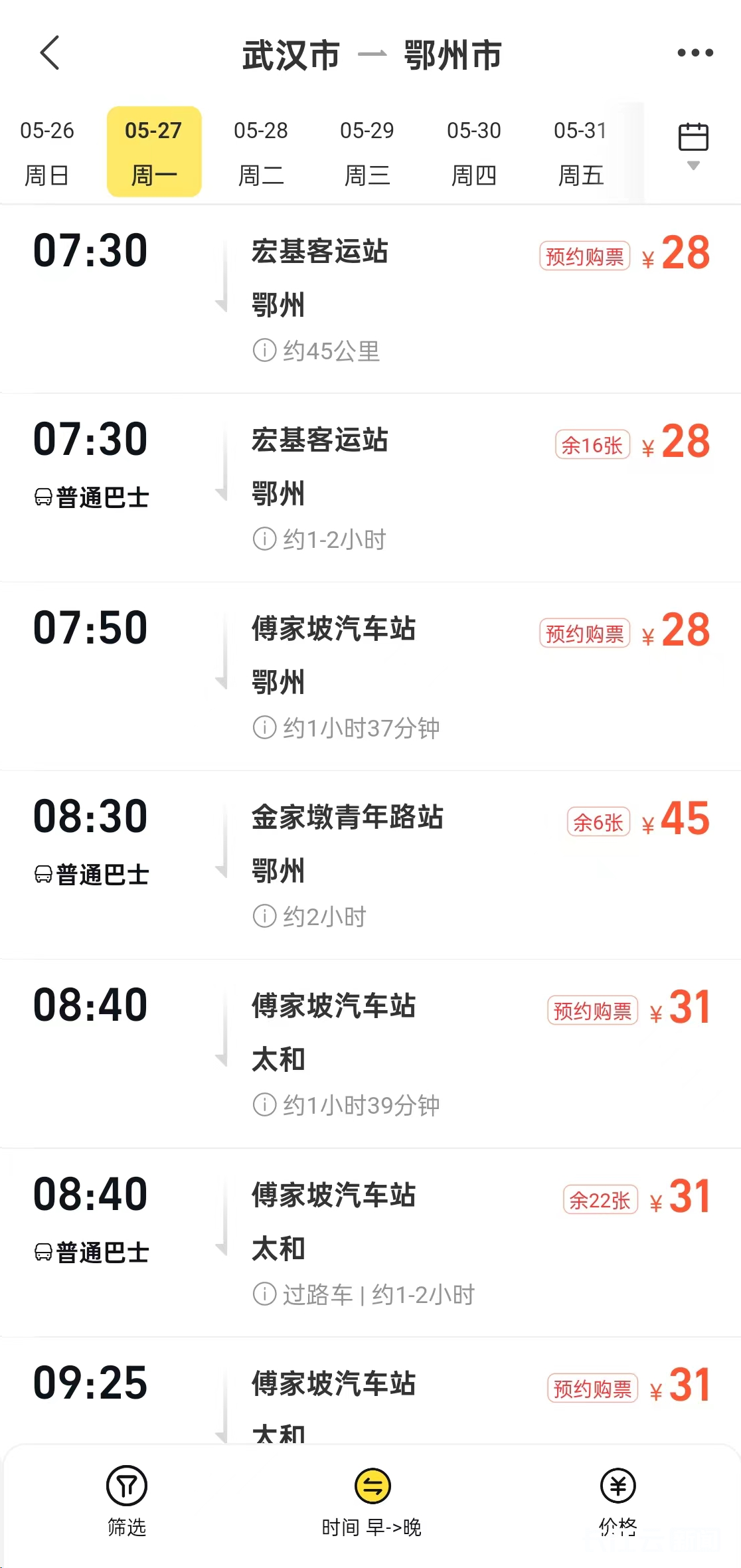Switch to date 05-29 周三
The height and width of the screenshot is (1568, 741).
367,152
